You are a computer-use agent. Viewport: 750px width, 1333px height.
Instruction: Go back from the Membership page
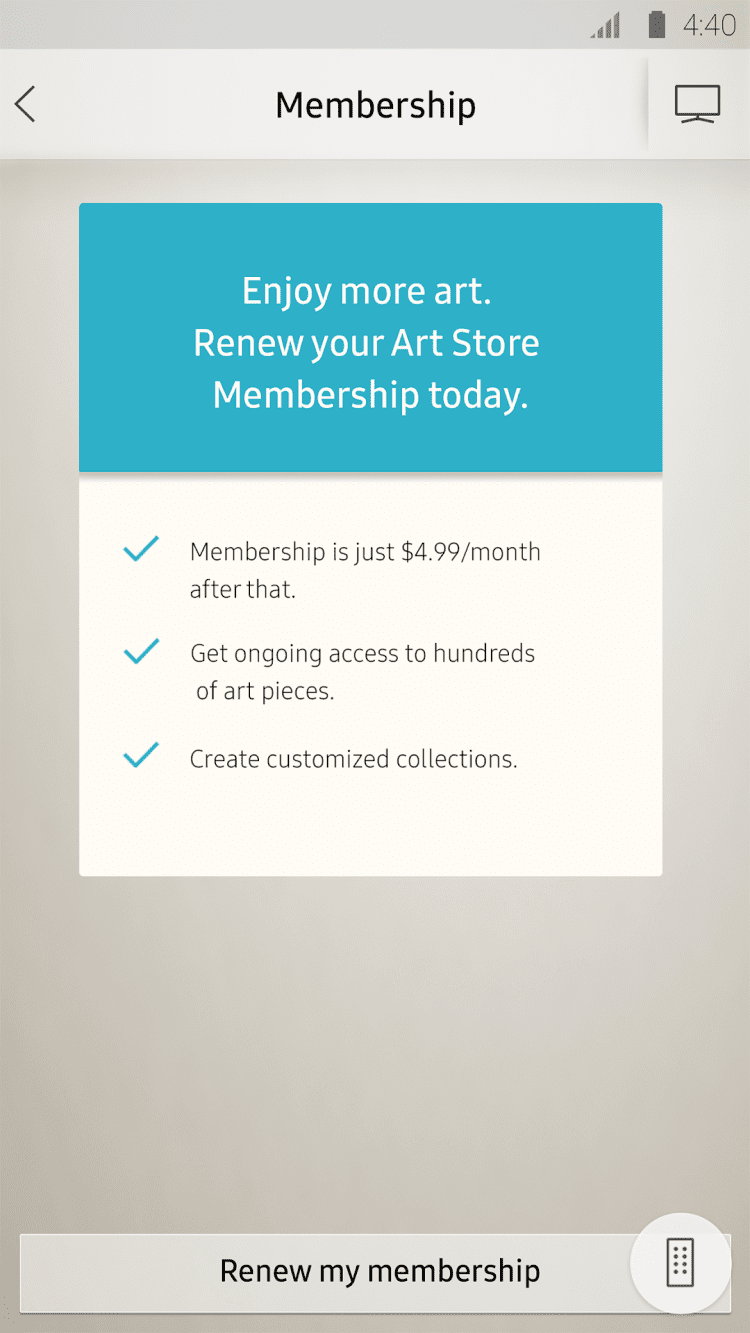click(26, 105)
